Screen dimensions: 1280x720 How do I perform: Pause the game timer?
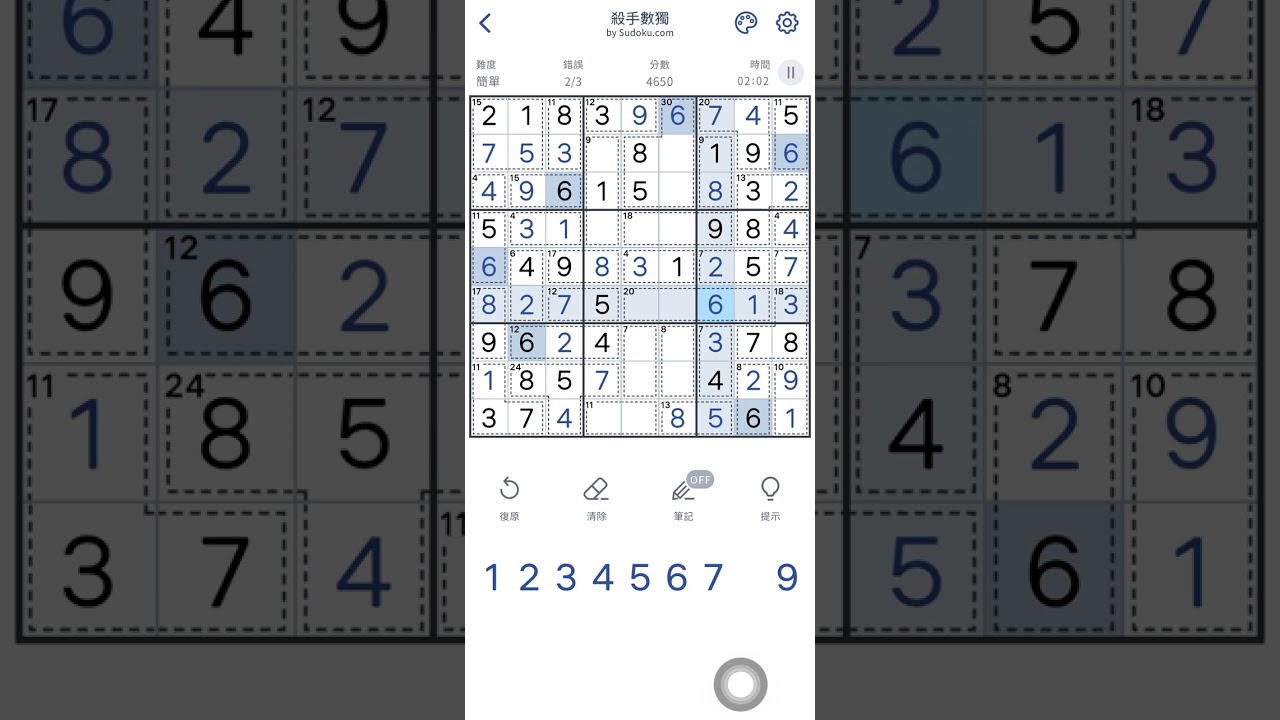(x=790, y=72)
